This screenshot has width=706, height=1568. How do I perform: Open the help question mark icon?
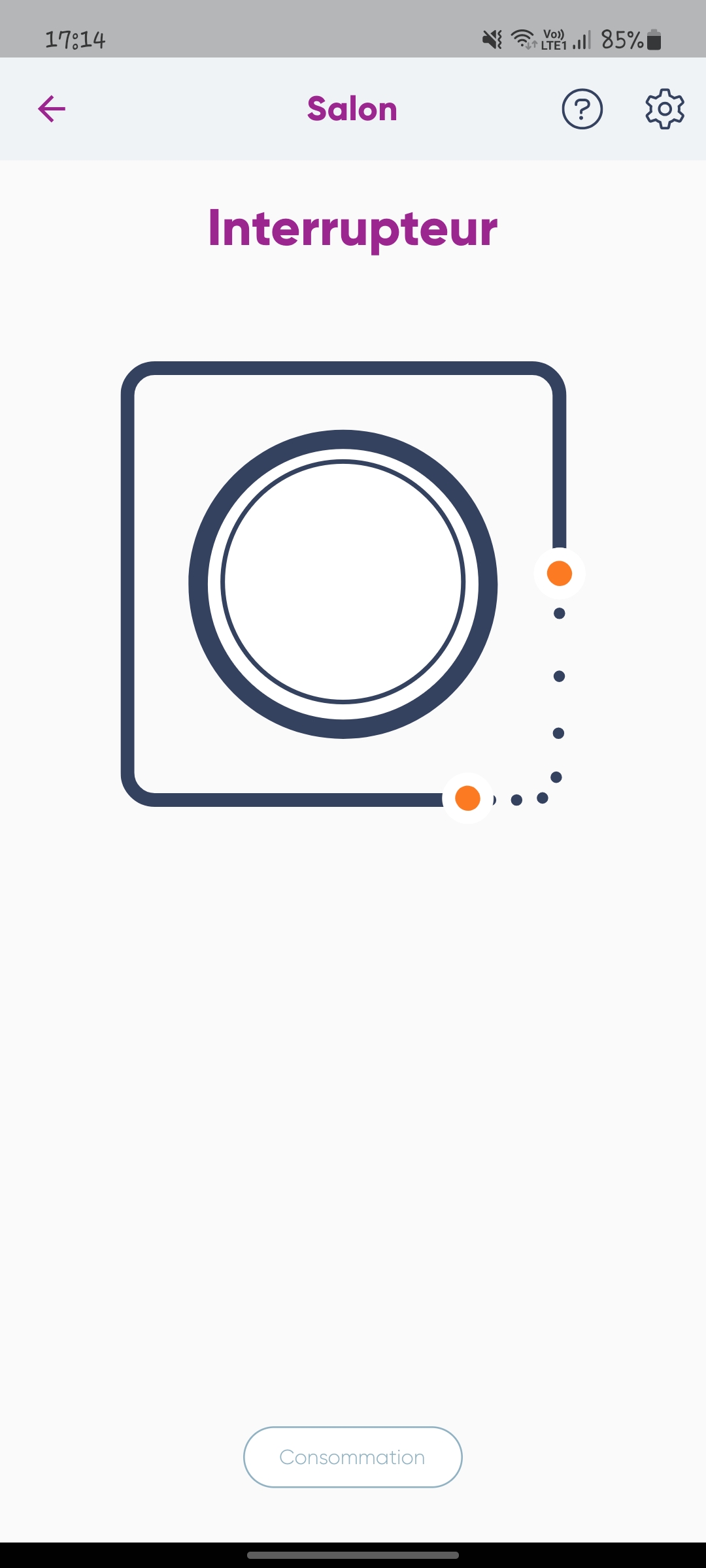582,109
